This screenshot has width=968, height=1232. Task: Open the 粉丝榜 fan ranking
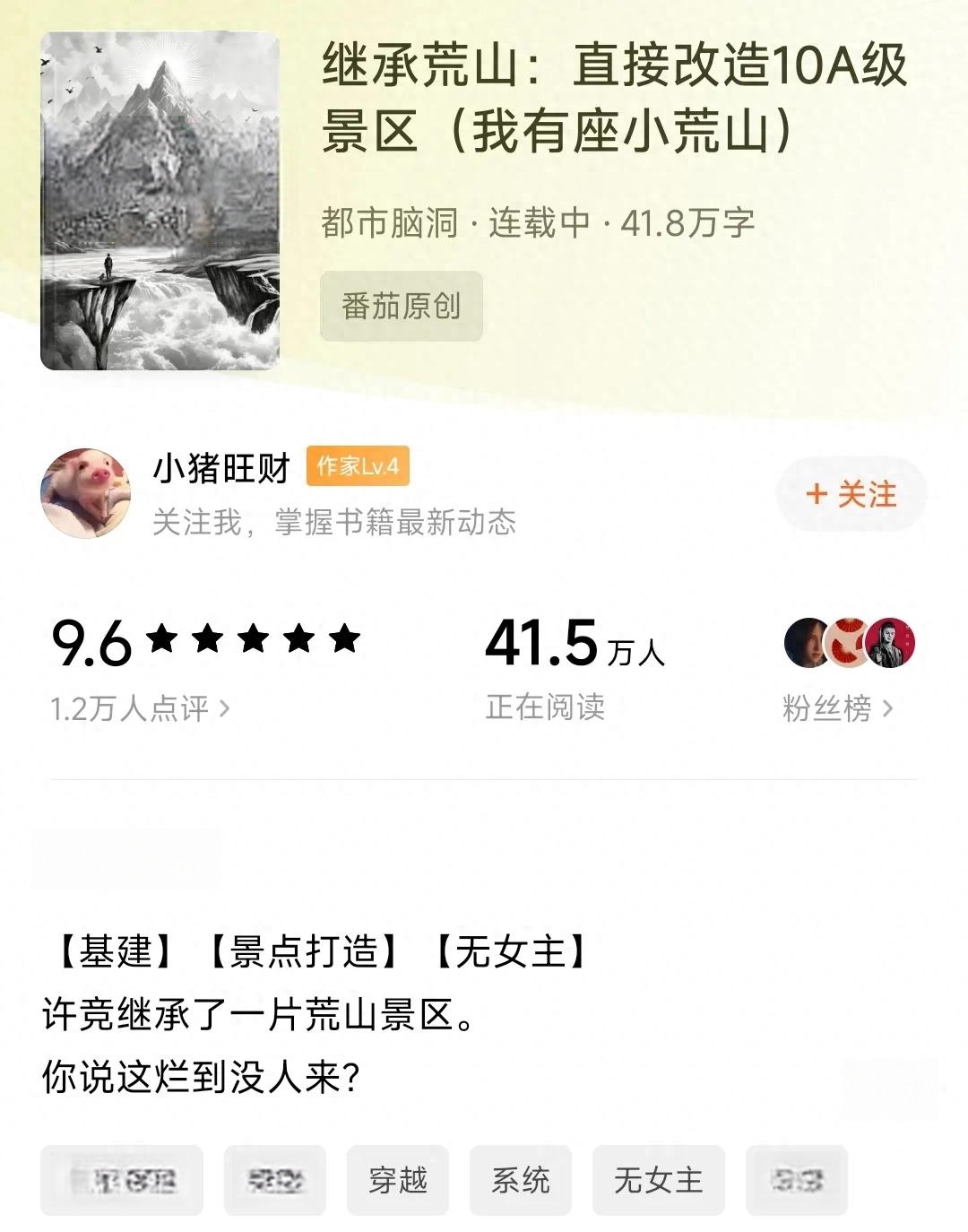click(837, 708)
